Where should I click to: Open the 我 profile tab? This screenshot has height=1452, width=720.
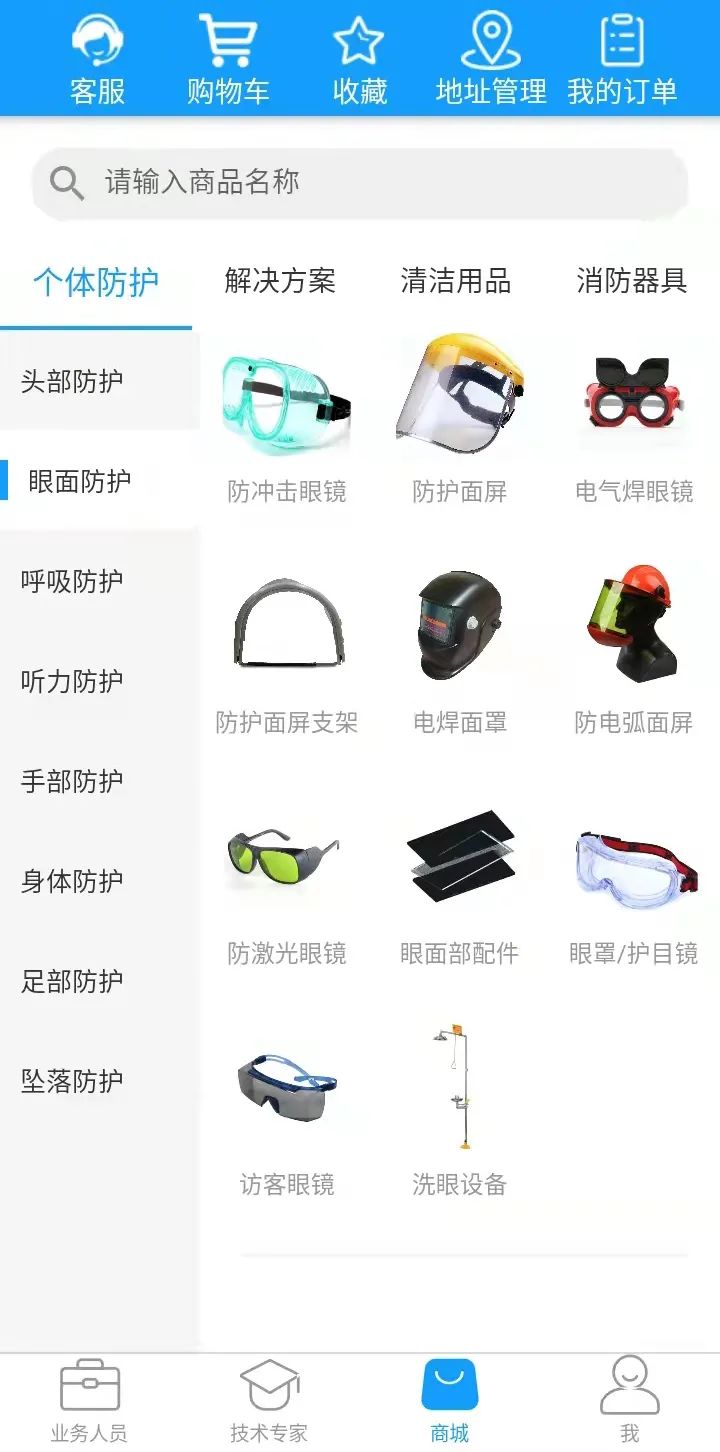(629, 1402)
